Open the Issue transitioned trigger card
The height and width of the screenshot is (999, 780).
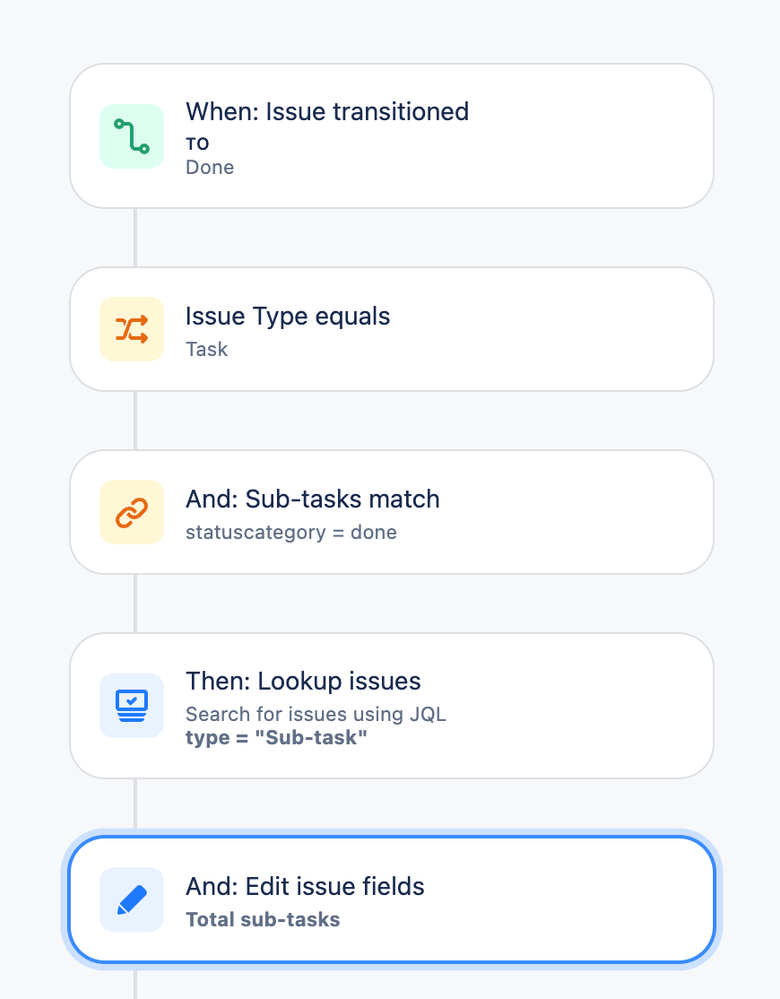click(391, 136)
